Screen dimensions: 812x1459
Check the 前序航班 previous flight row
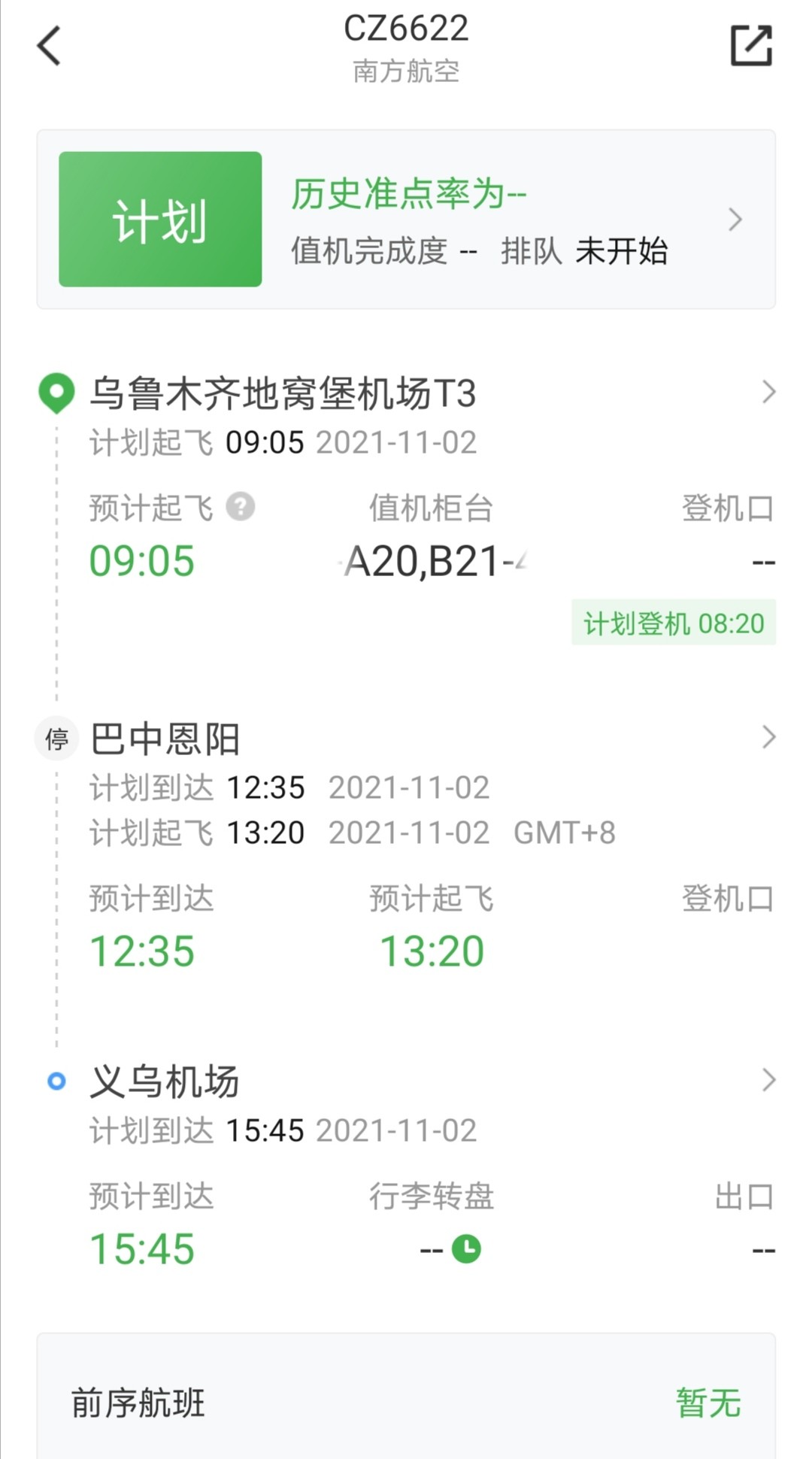(x=406, y=1403)
